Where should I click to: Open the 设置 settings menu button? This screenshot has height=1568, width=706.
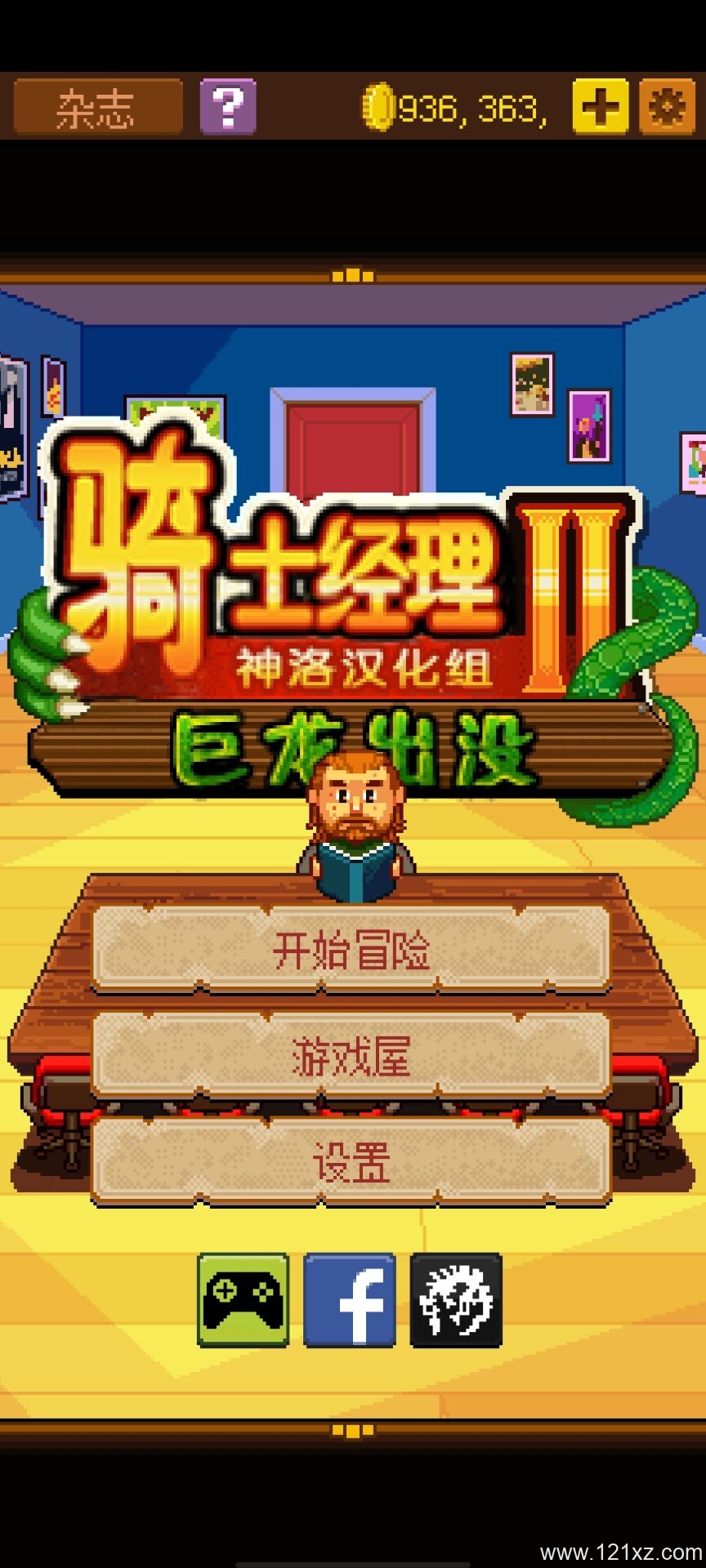point(351,1161)
